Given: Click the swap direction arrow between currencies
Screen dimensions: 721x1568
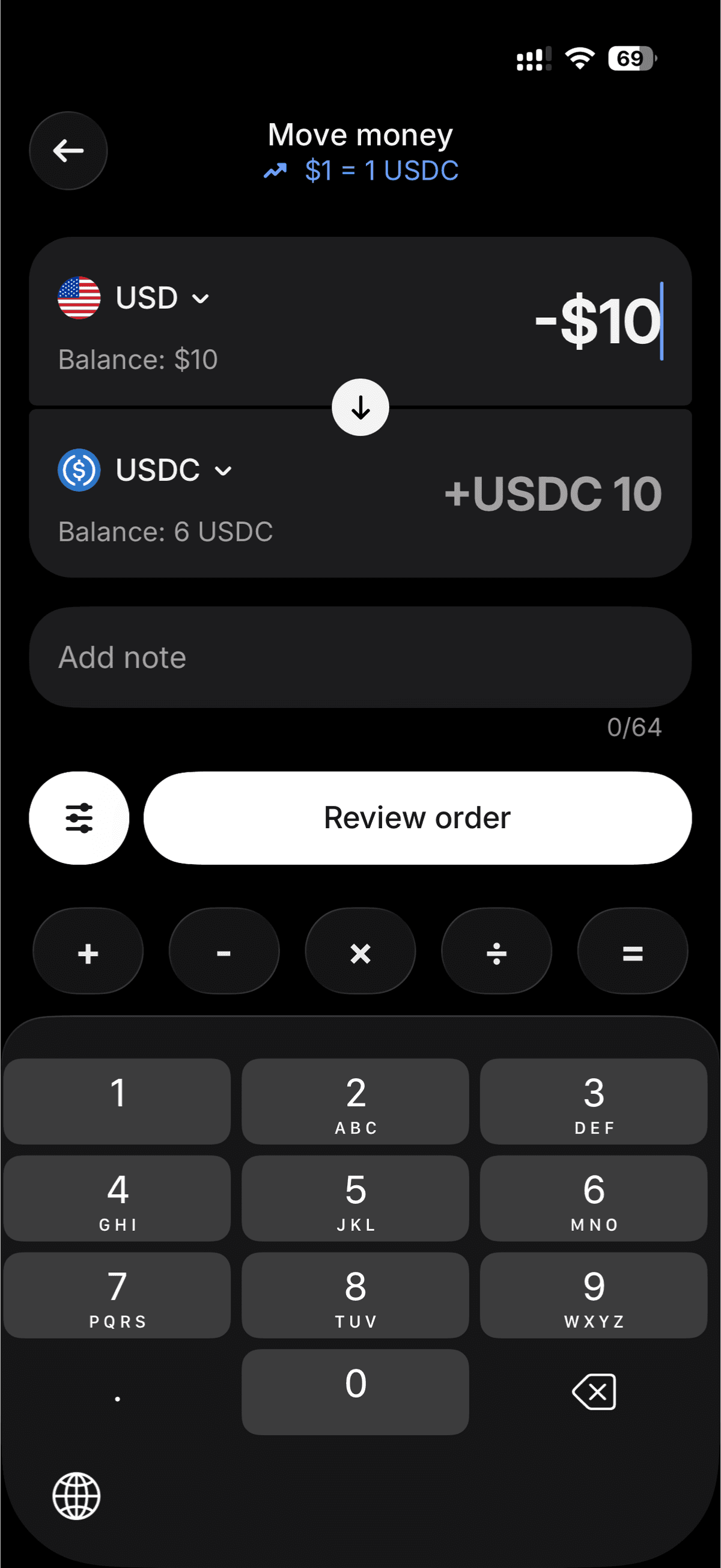Looking at the screenshot, I should (x=360, y=408).
